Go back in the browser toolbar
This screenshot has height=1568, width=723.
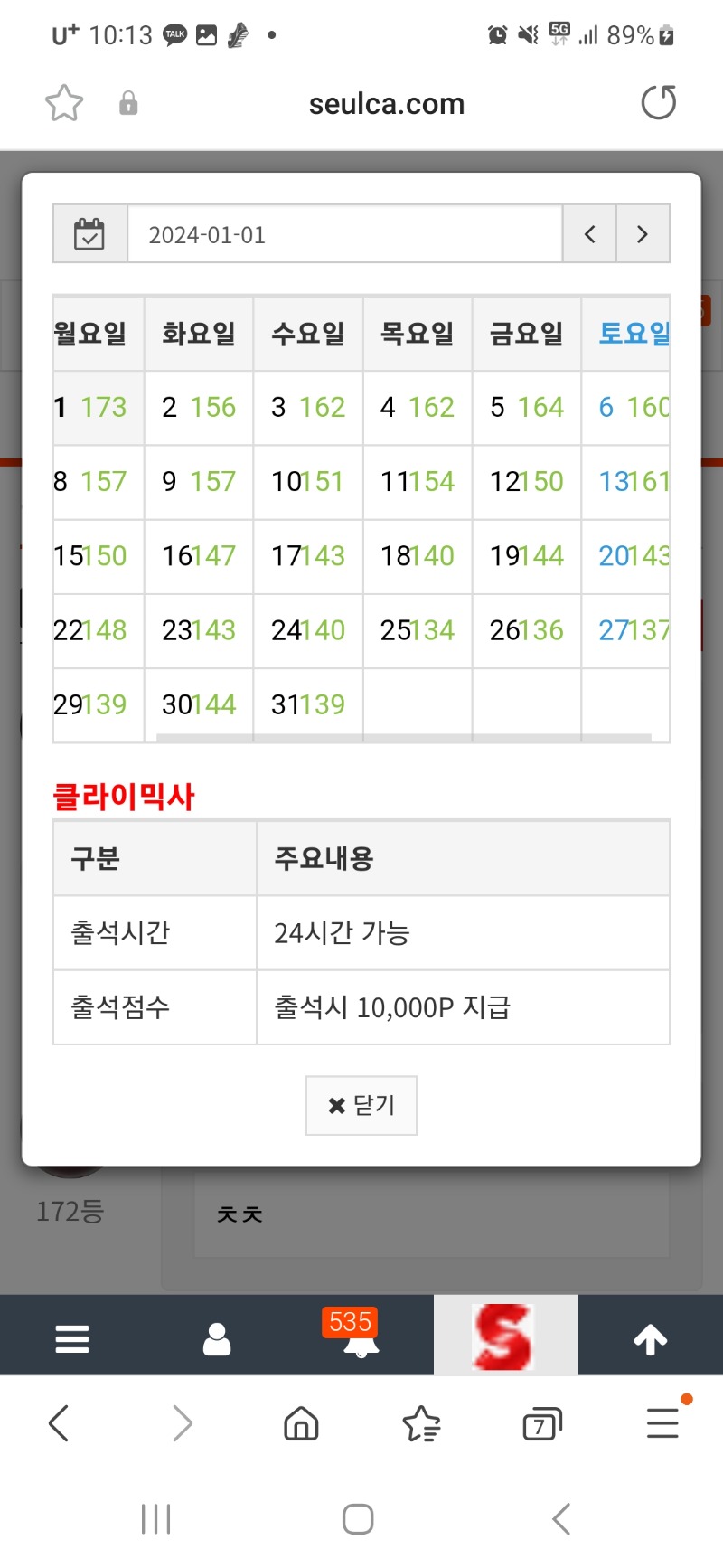[59, 1423]
